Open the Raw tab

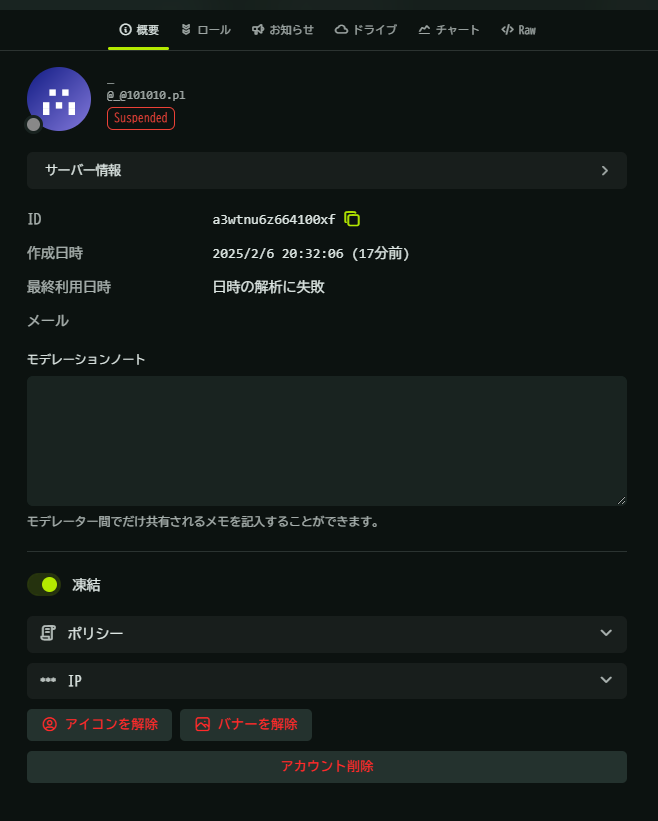[518, 30]
